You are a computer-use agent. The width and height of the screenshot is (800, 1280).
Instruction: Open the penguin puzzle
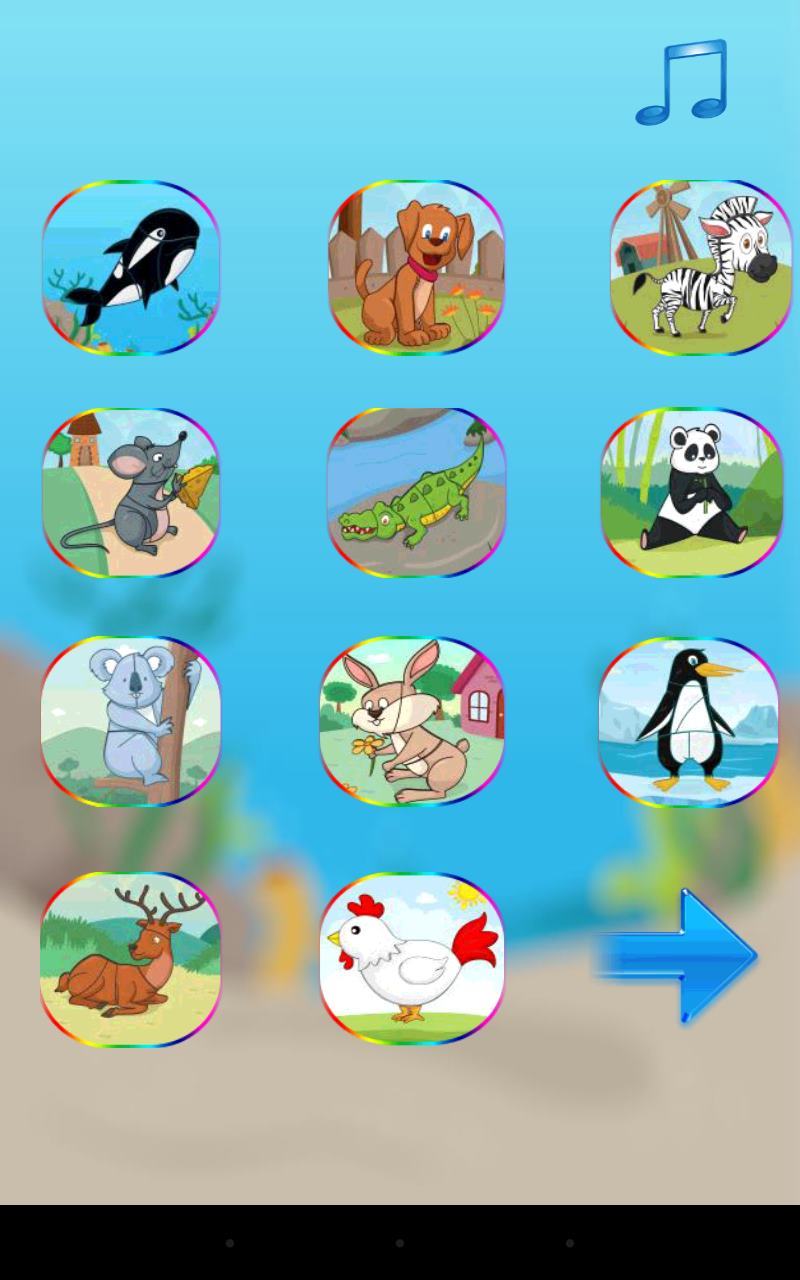[689, 721]
